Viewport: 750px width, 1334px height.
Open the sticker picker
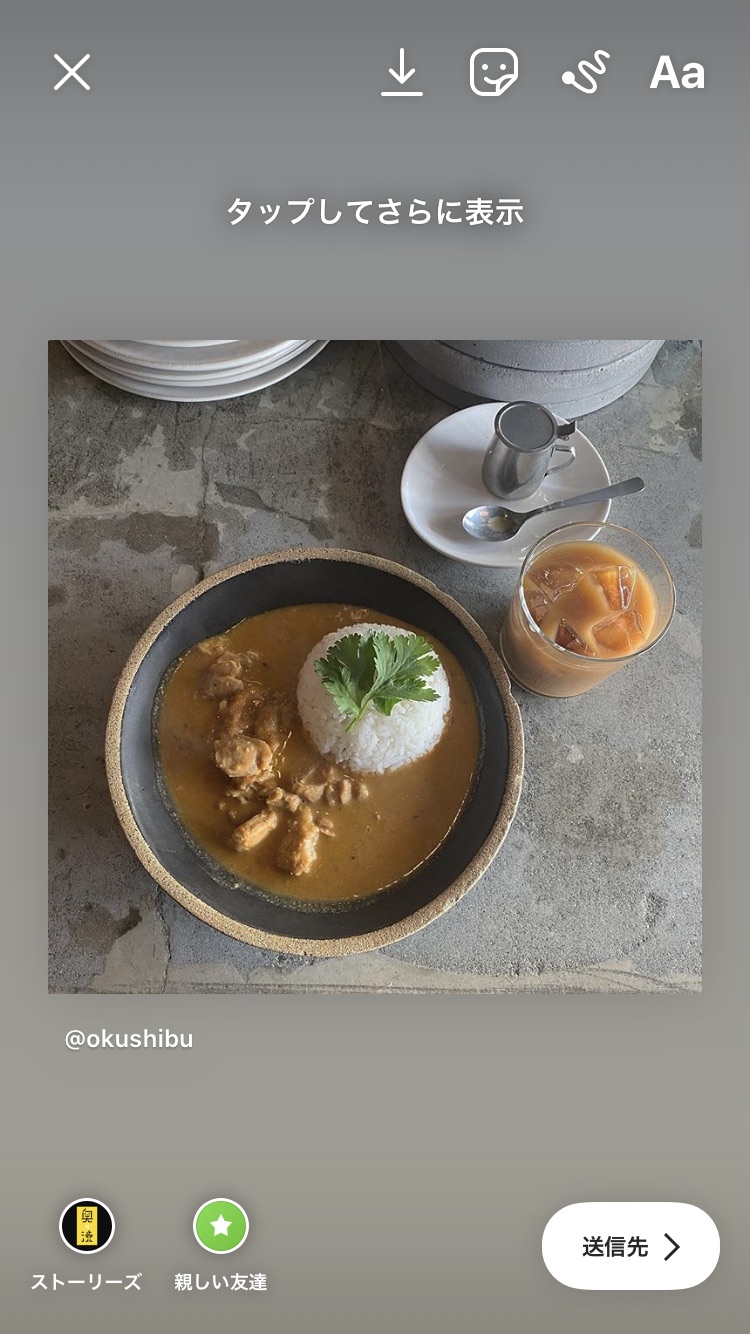[494, 73]
